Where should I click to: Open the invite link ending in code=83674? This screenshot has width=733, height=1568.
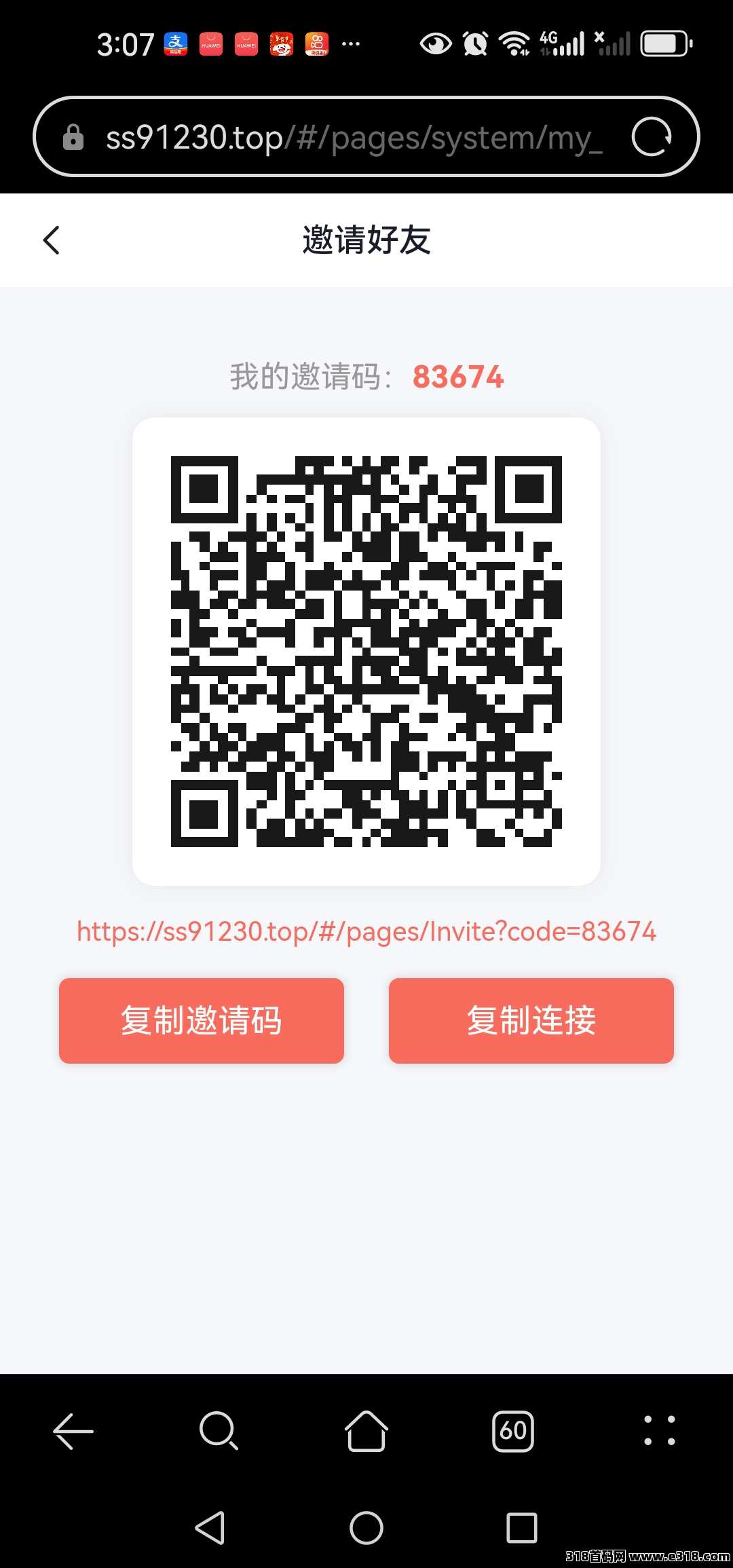click(x=366, y=931)
